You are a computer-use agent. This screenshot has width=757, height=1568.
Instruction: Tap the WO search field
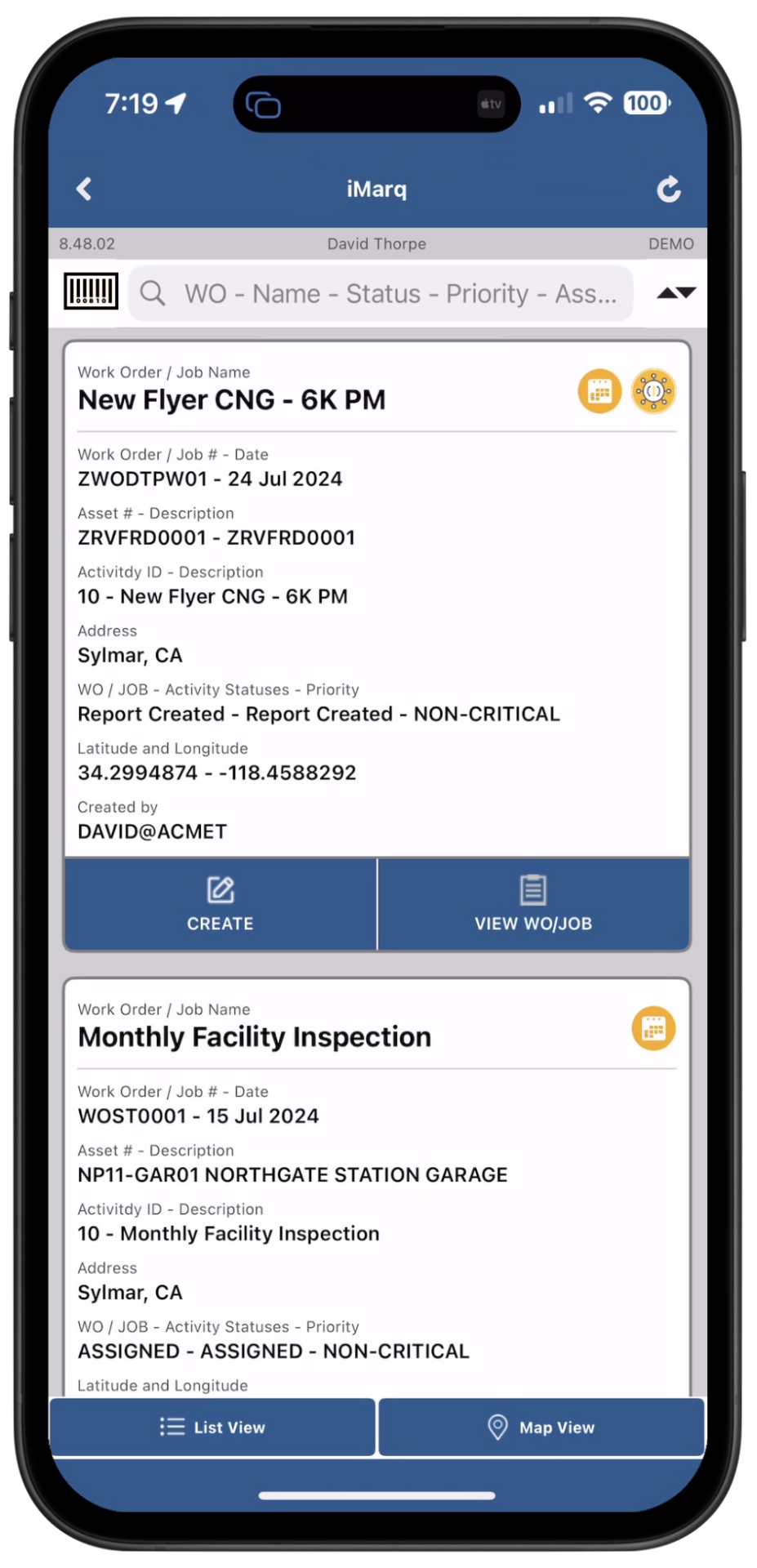click(381, 293)
